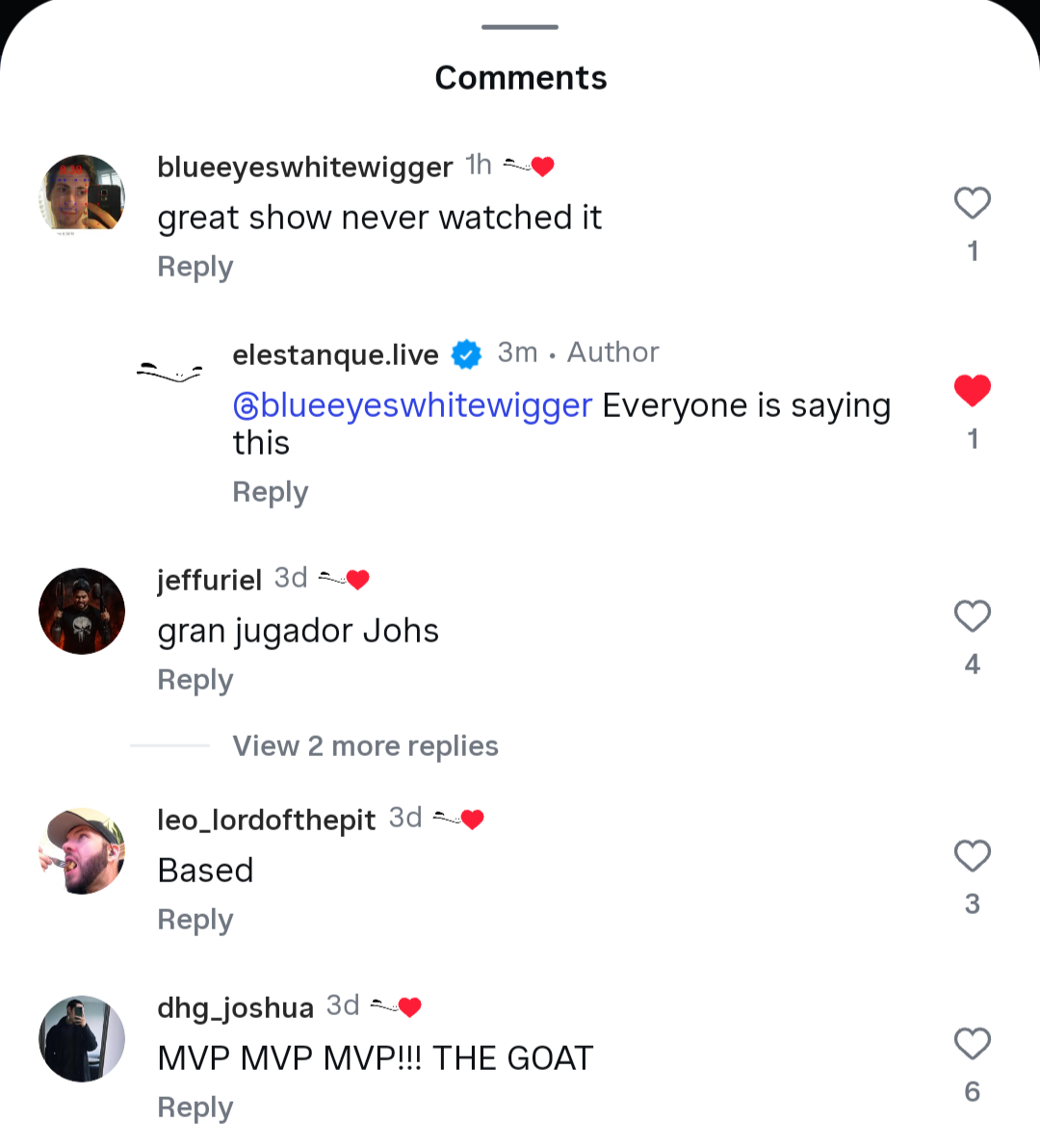Image resolution: width=1040 pixels, height=1148 pixels.
Task: Like jeffuriel's comment
Action: (x=972, y=616)
